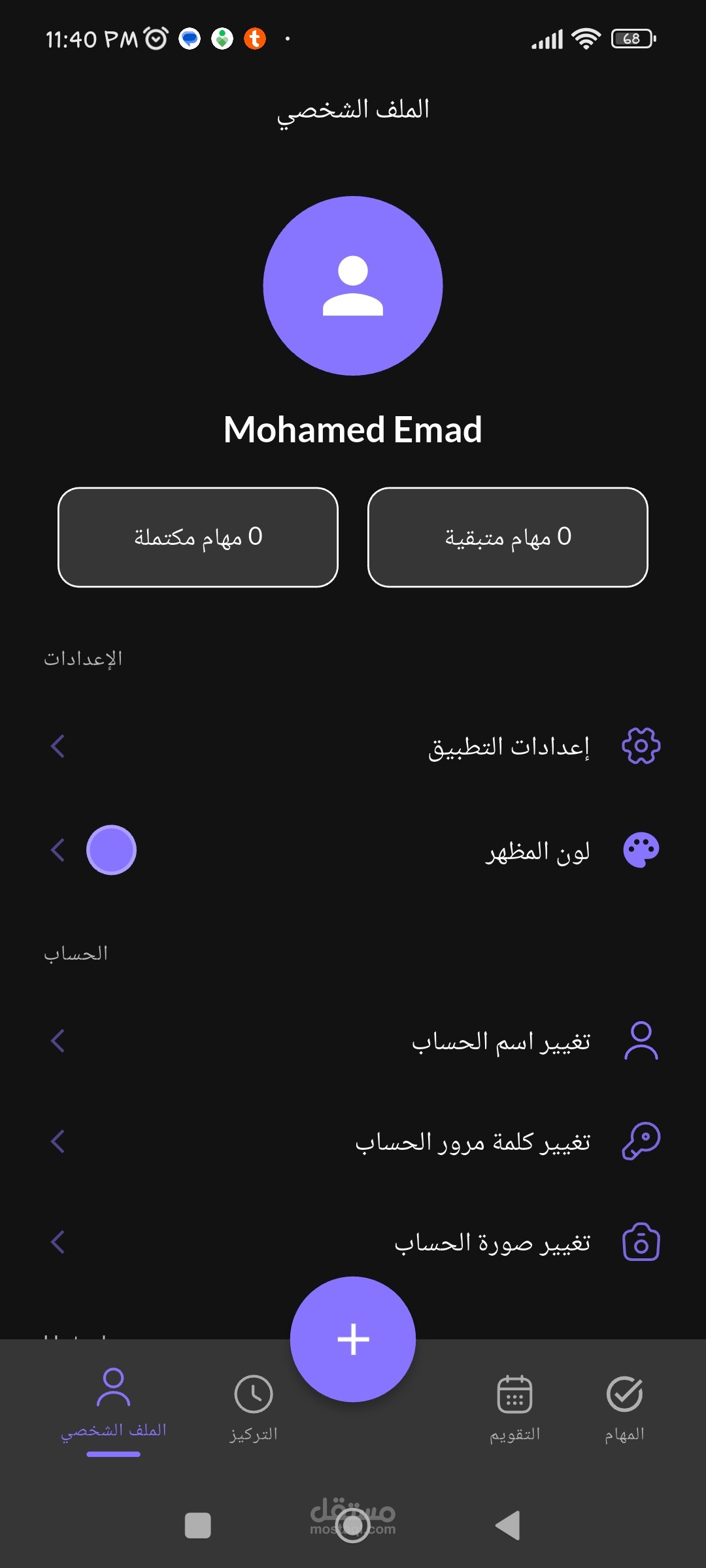Open the theme color row (لون المظهر)
The image size is (706, 1568).
tap(353, 850)
